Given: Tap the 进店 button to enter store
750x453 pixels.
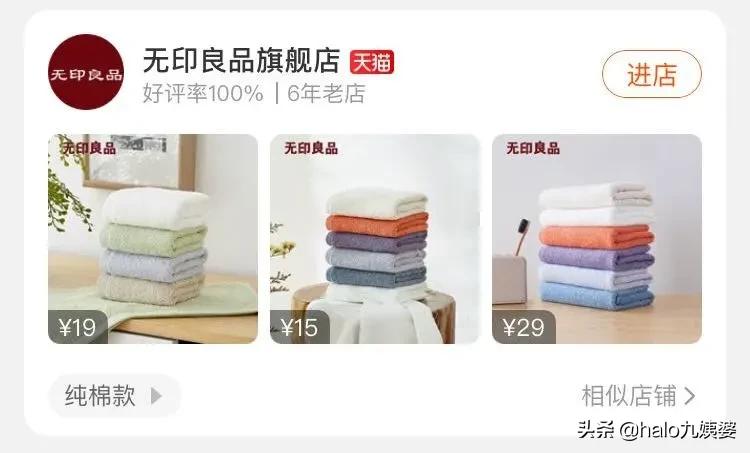Looking at the screenshot, I should [x=651, y=75].
